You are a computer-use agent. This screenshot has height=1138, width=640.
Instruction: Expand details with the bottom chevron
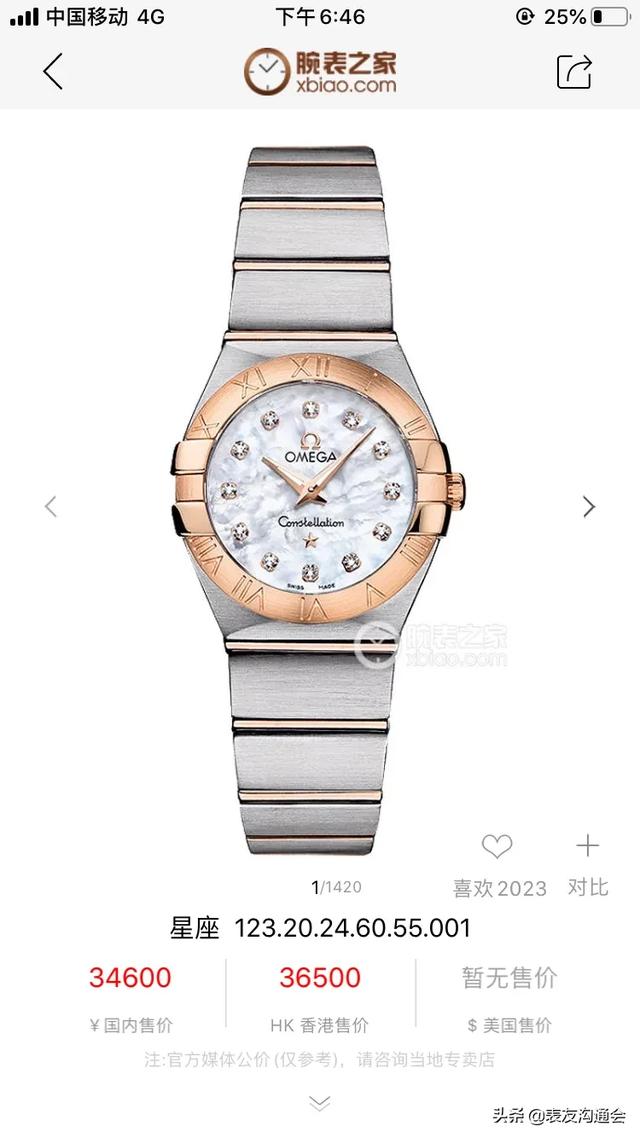[319, 1103]
